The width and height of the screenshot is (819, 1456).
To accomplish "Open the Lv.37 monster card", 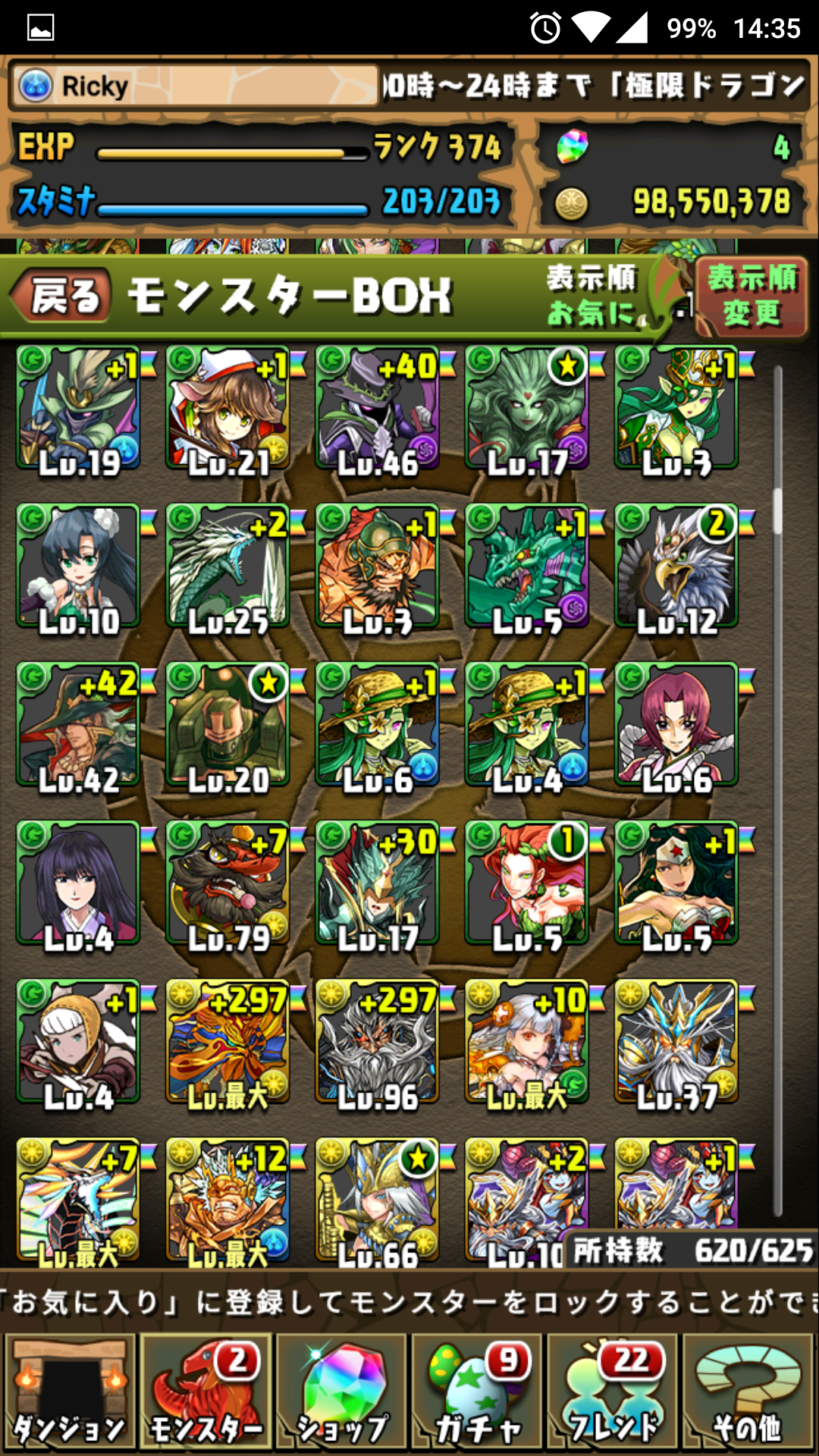I will coord(676,1042).
